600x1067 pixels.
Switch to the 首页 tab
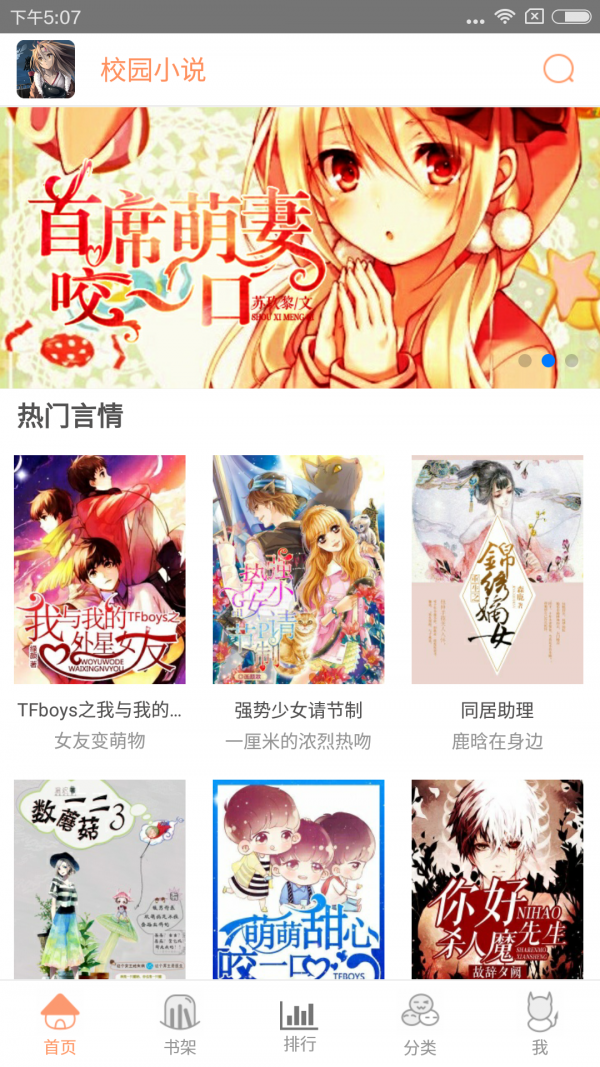[60, 1024]
